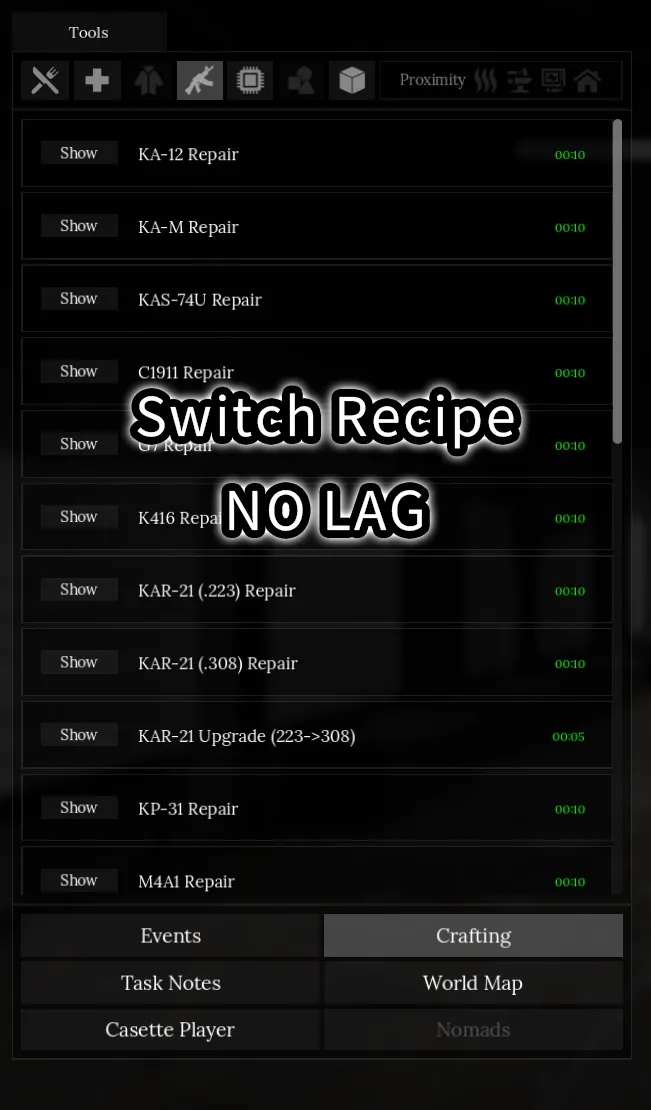Show the KAR-21 (.308) Repair recipe

(79, 662)
